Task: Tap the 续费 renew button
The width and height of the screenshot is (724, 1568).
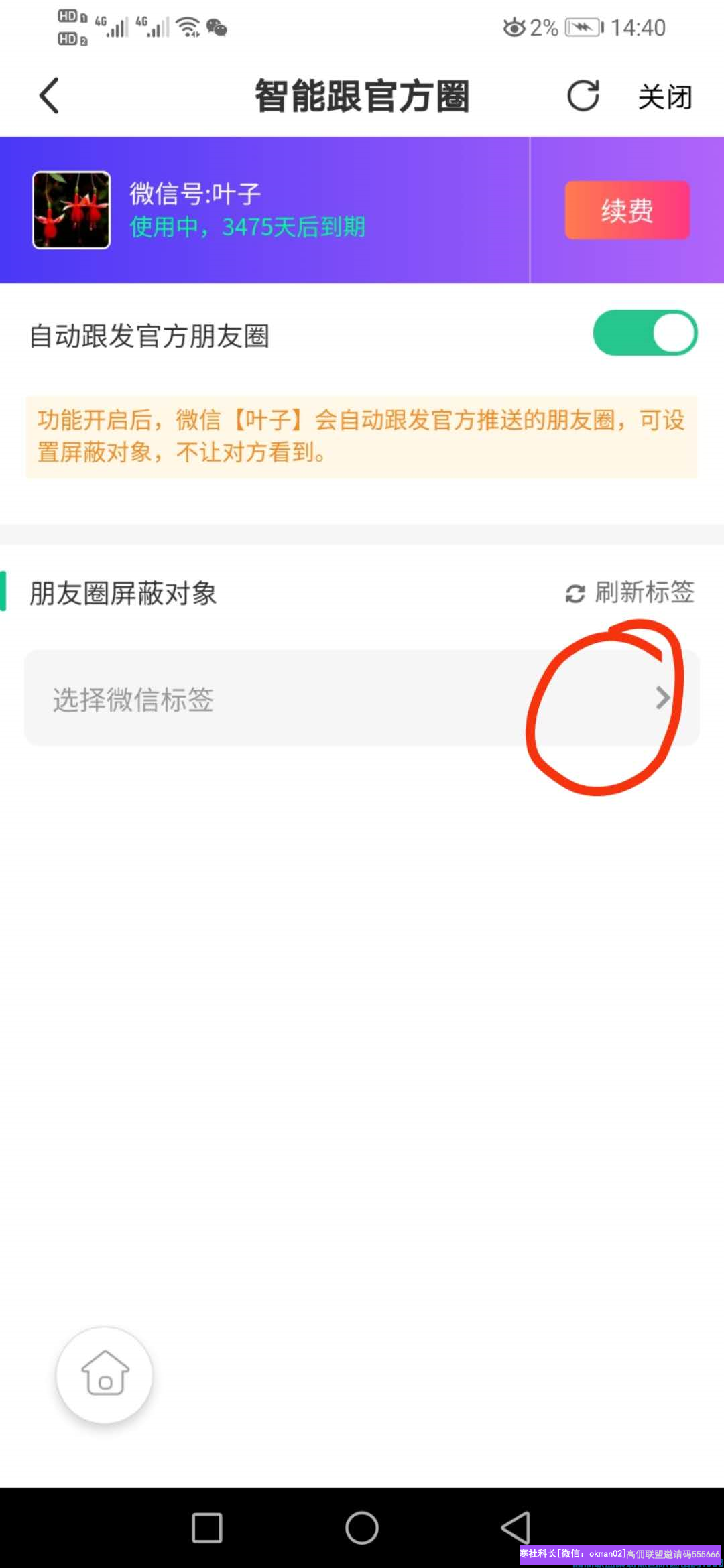Action: click(x=627, y=210)
